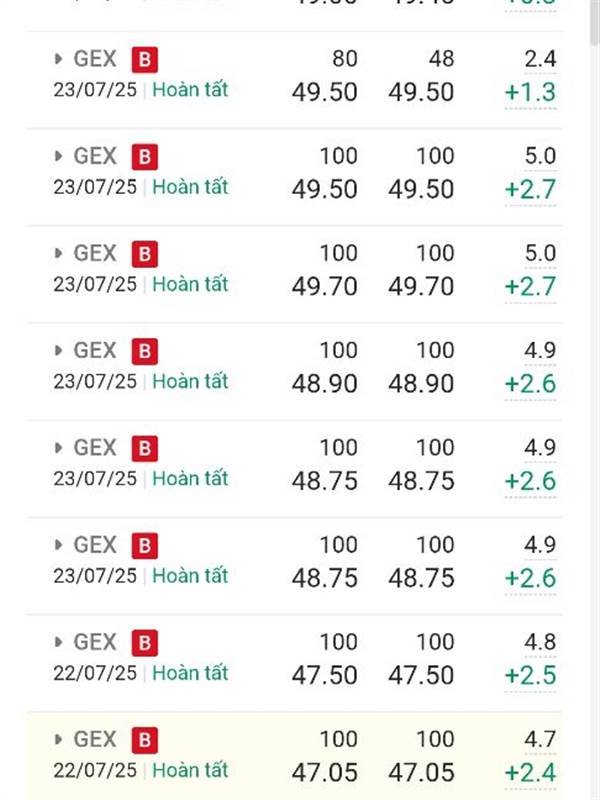Expand the highlighted GEX order at 47.05

(59, 740)
